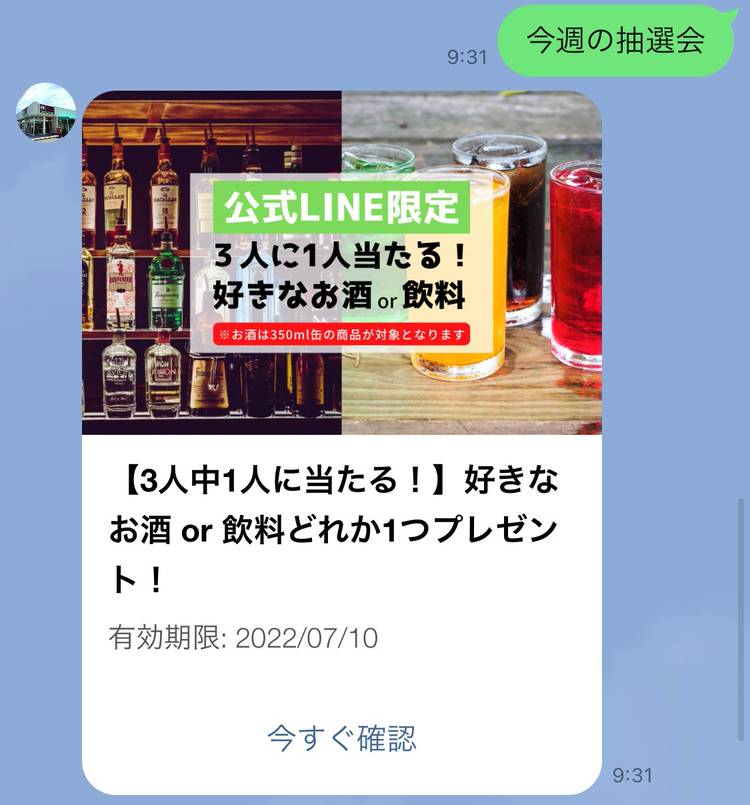
Task: Open the sender's profile picture
Action: 46,112
